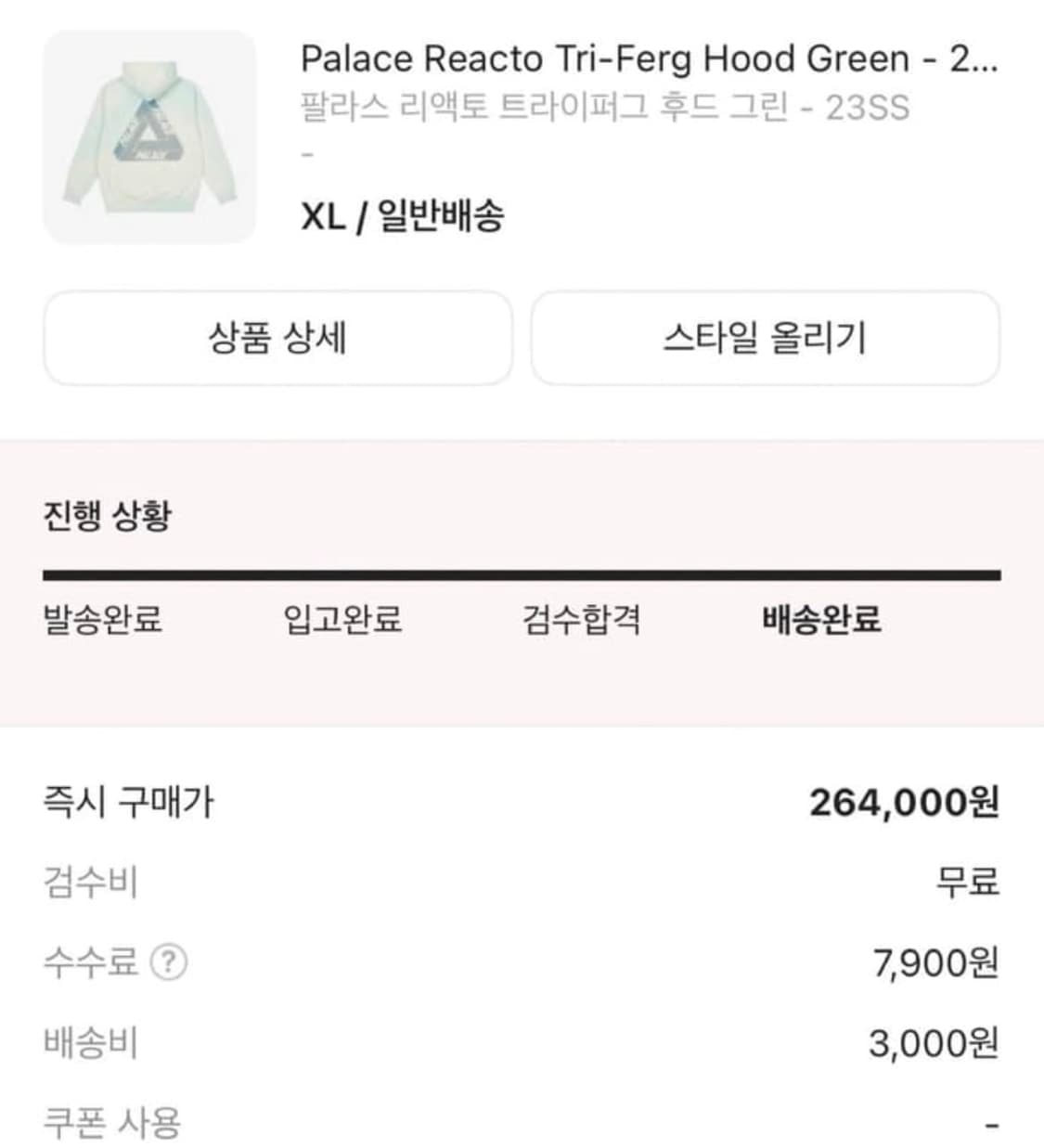Click 스타일 올리기 to upload a style
1044x1148 pixels.
tap(766, 339)
